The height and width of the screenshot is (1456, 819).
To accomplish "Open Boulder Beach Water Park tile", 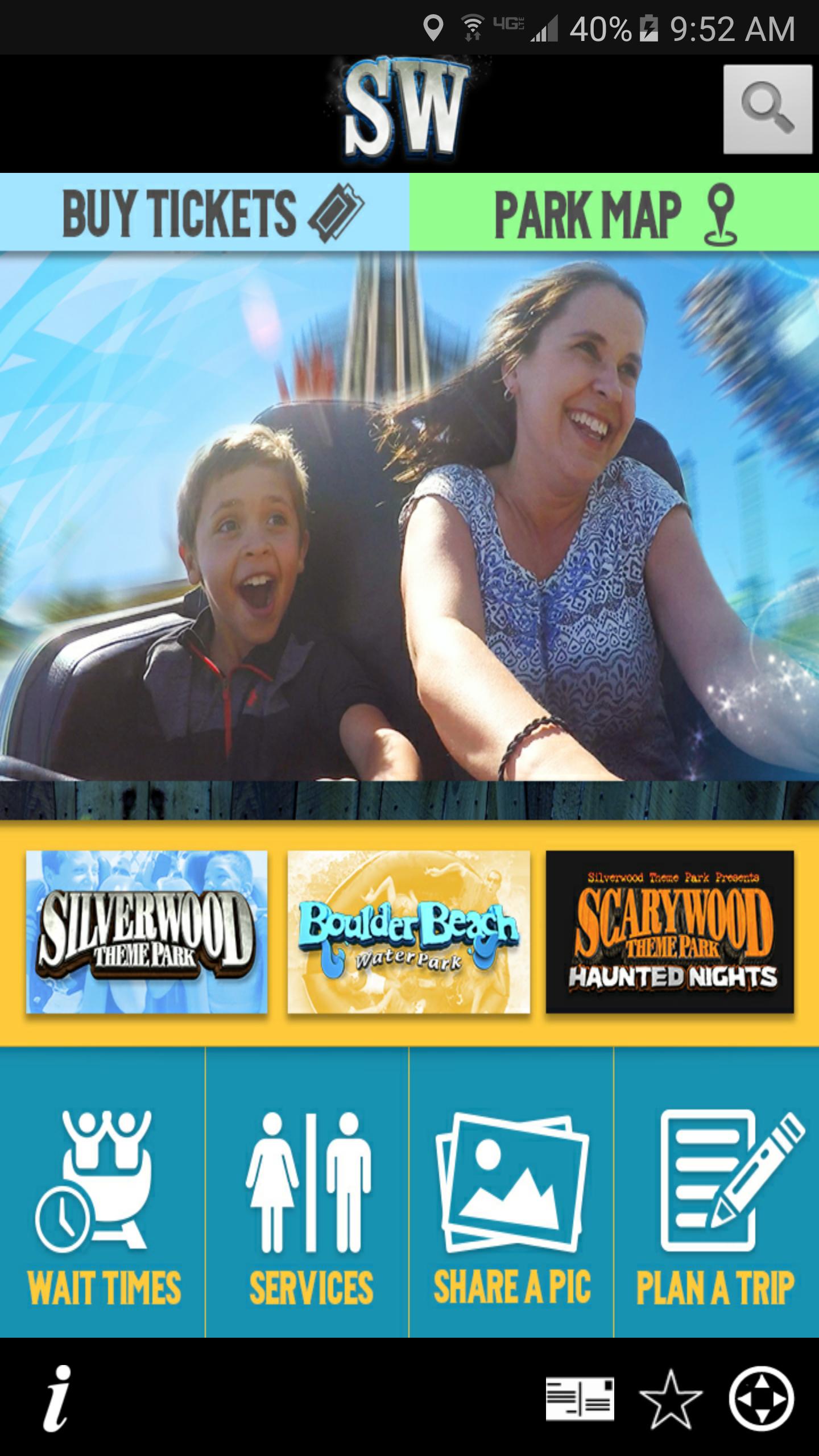I will [408, 932].
